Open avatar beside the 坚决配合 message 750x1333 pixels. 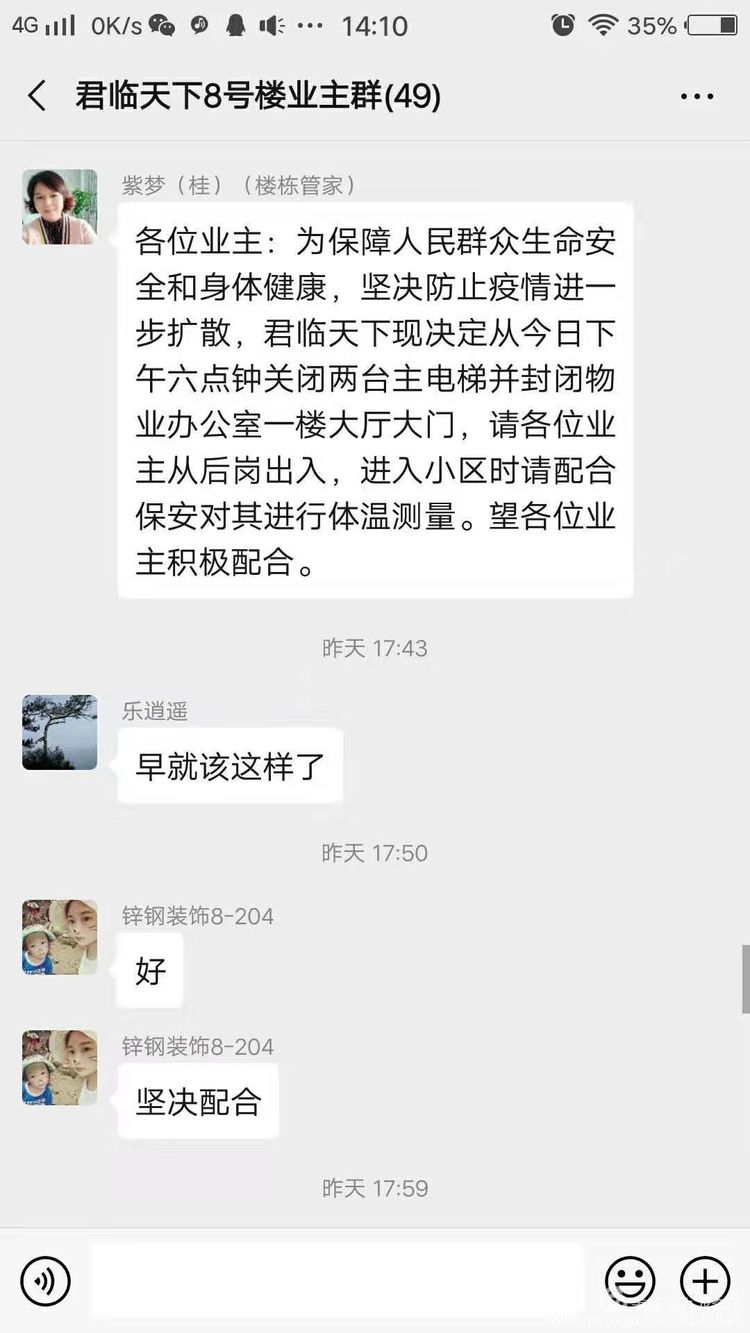[60, 1067]
